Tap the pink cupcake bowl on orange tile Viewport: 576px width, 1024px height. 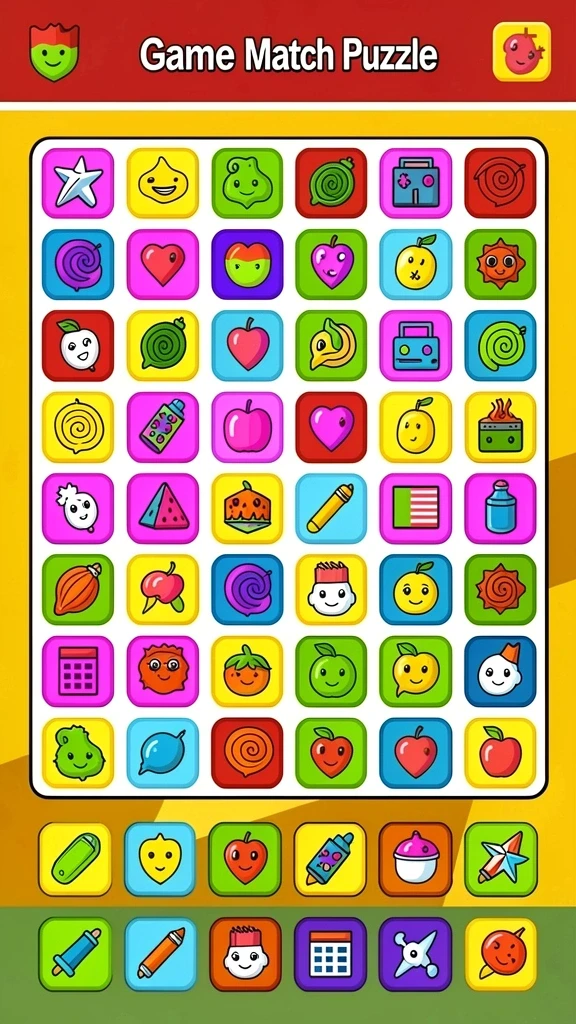[x=415, y=859]
